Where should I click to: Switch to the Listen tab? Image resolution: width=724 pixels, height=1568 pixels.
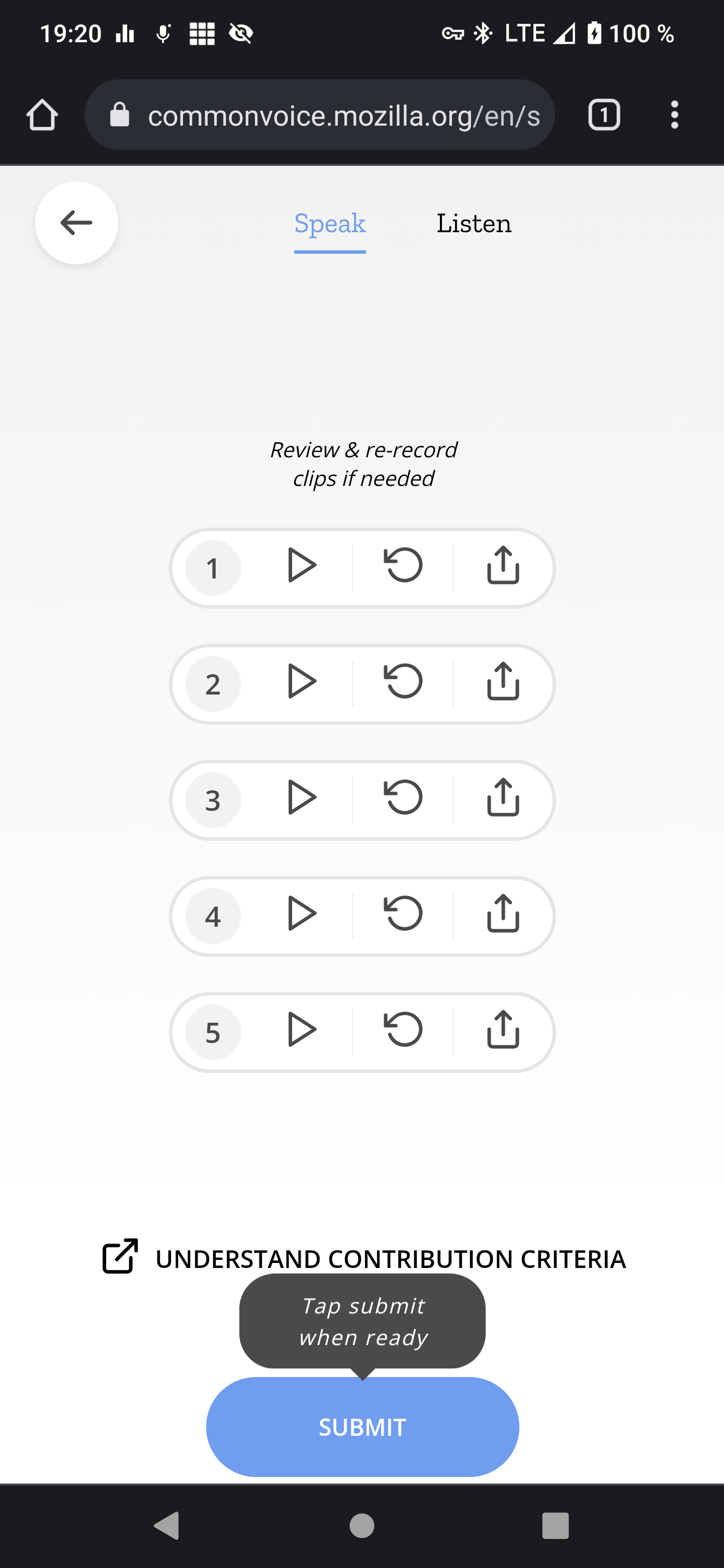473,224
